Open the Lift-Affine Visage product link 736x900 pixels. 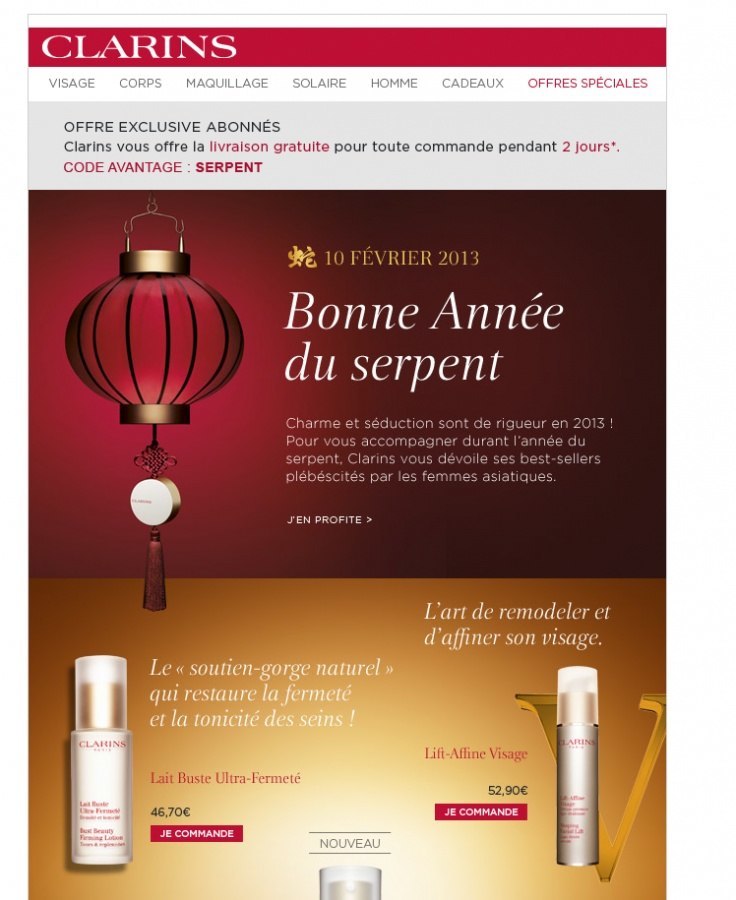(475, 754)
